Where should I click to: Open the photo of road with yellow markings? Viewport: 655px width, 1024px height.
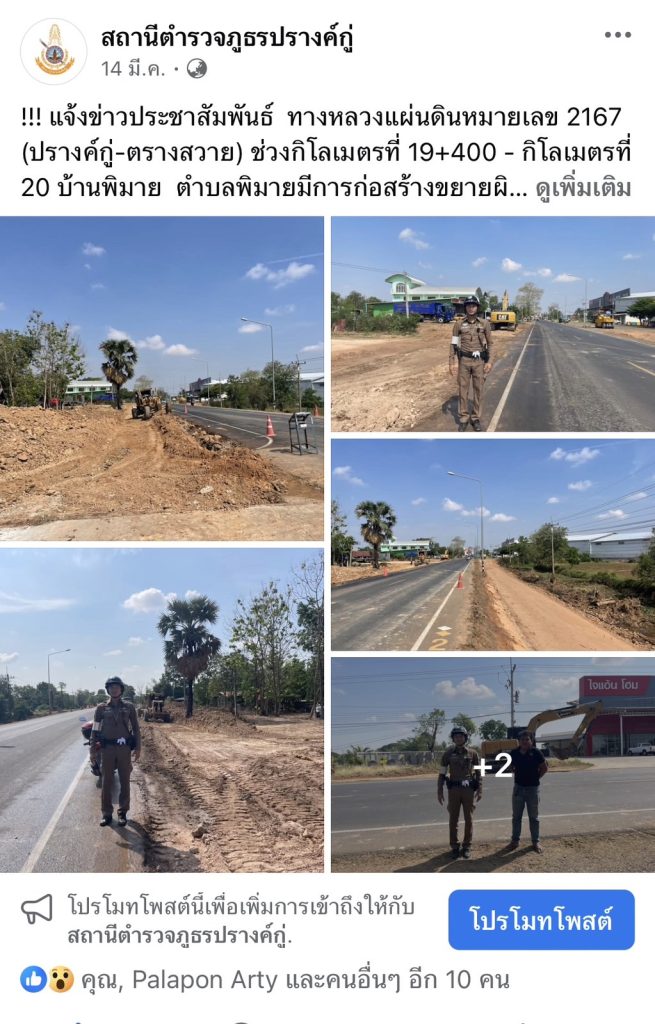tap(492, 545)
